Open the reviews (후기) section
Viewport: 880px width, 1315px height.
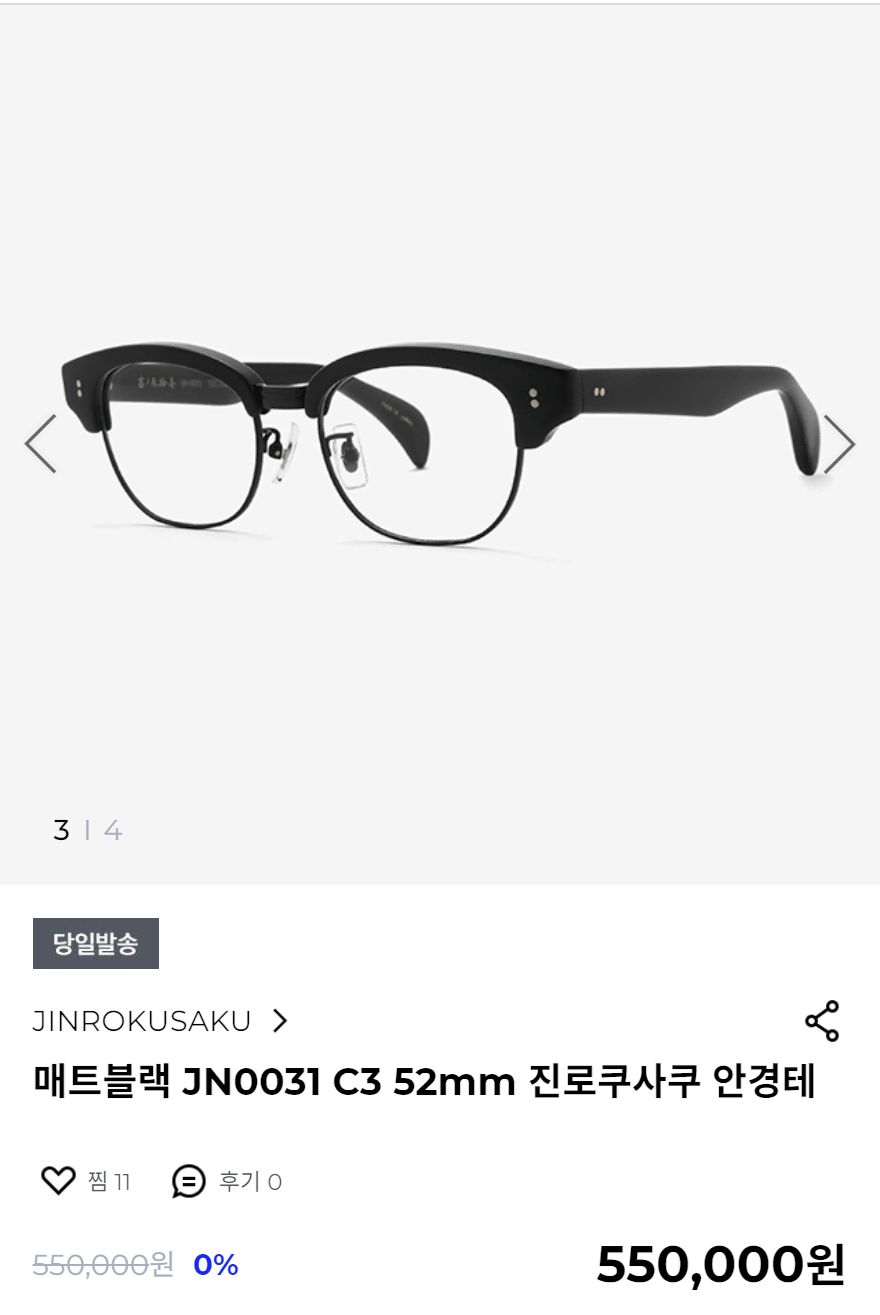point(227,1181)
